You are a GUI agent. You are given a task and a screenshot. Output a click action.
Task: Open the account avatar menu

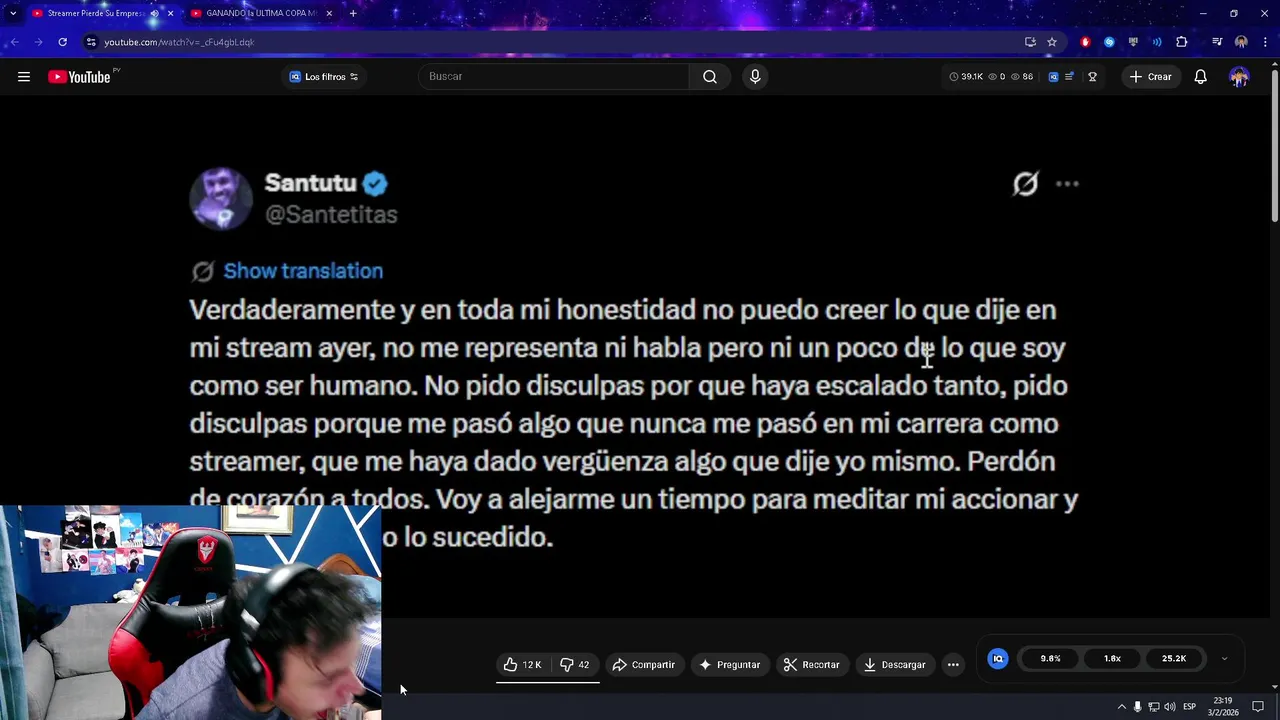coord(1239,77)
